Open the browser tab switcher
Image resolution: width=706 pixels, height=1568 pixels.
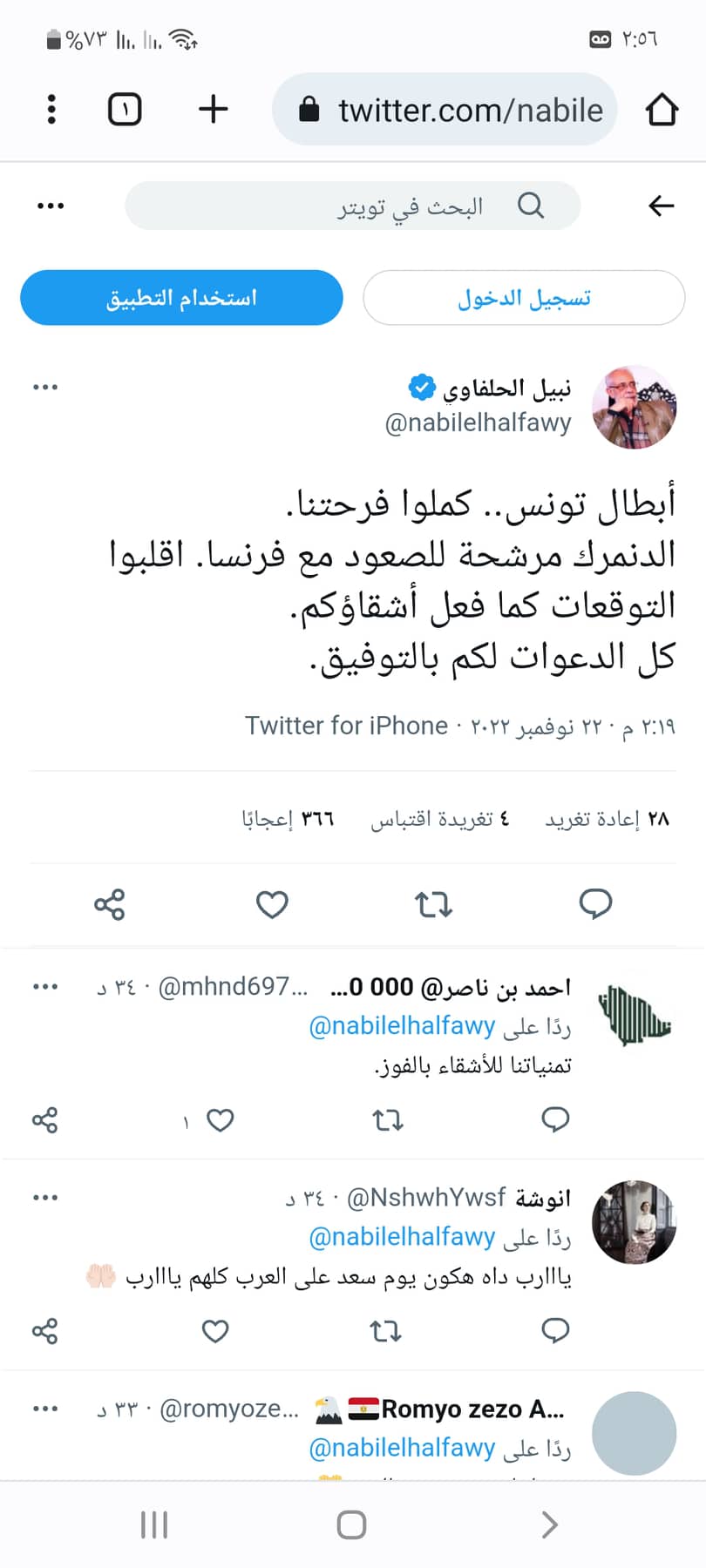pos(125,110)
